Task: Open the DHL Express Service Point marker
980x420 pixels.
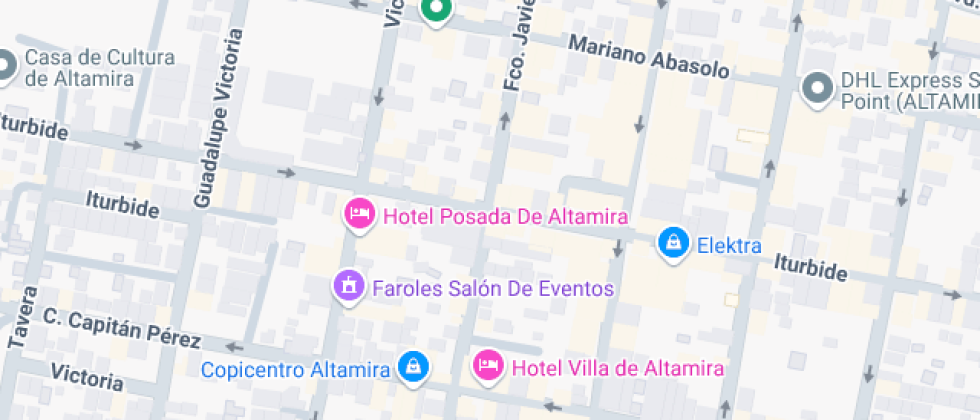Action: [819, 88]
